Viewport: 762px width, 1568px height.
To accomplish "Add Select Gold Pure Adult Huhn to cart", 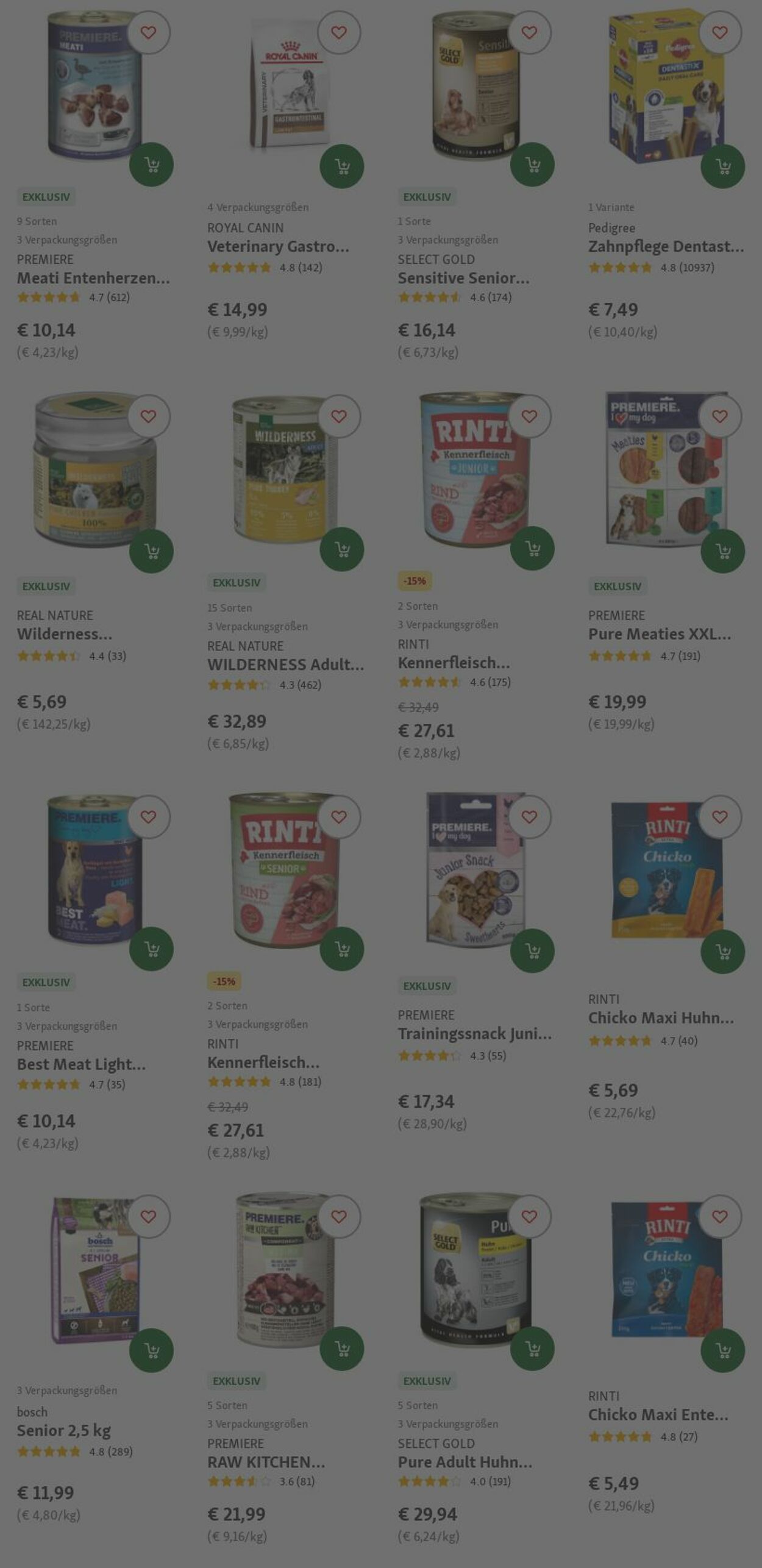I will (x=532, y=1349).
